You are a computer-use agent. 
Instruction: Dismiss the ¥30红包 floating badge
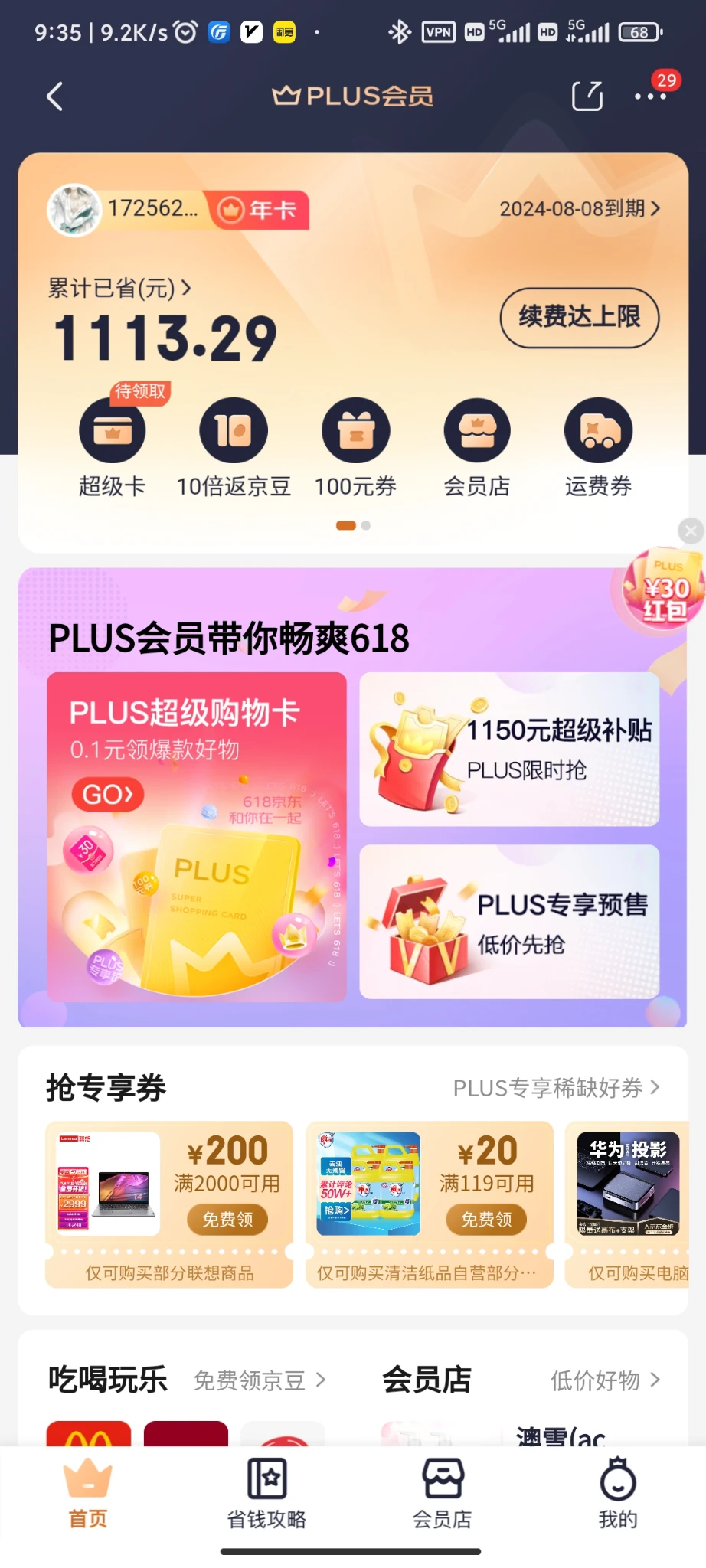click(690, 530)
